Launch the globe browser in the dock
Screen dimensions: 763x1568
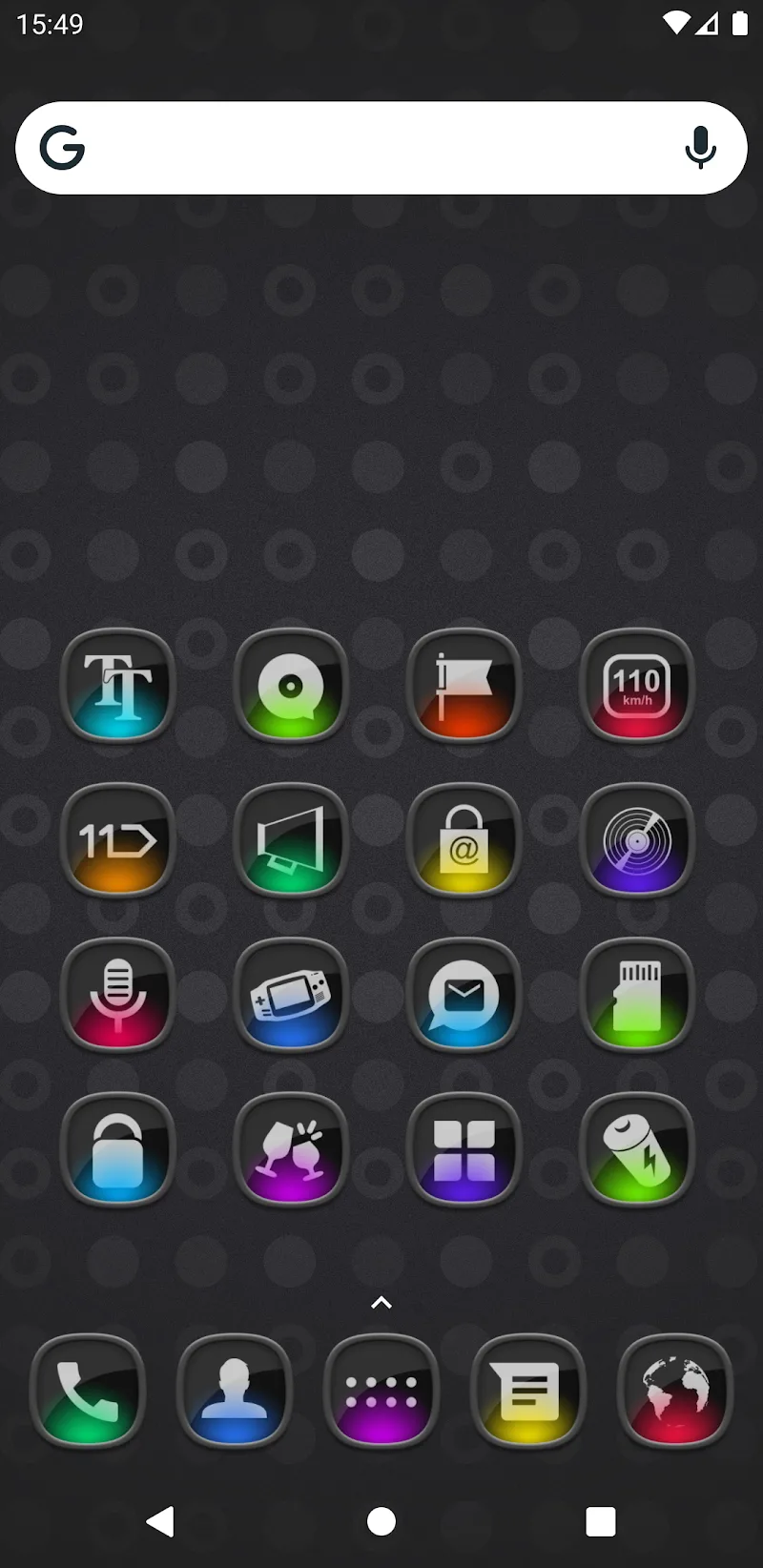coord(674,1390)
